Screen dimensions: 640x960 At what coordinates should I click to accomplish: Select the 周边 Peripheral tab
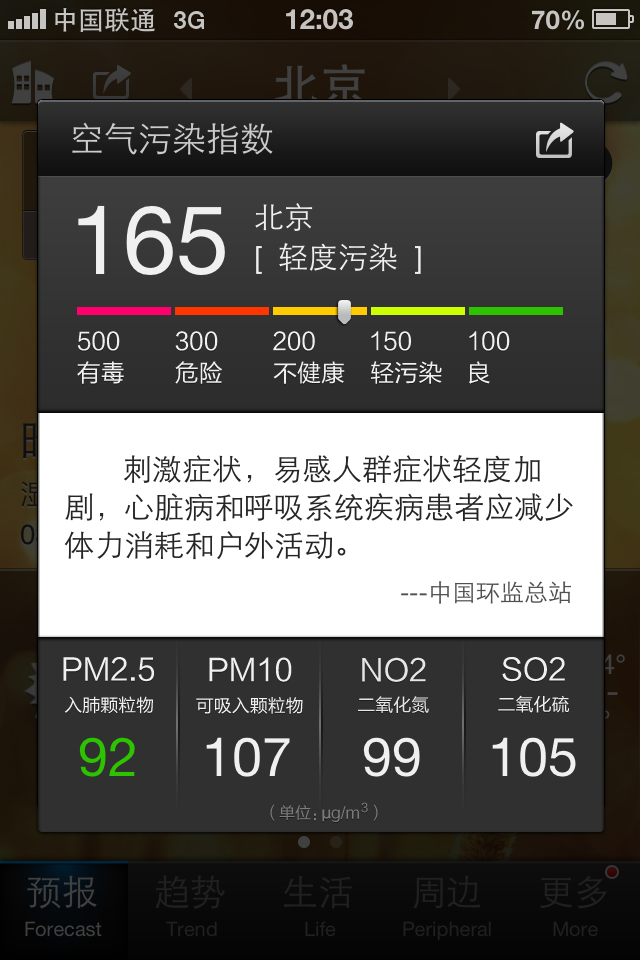click(x=447, y=908)
